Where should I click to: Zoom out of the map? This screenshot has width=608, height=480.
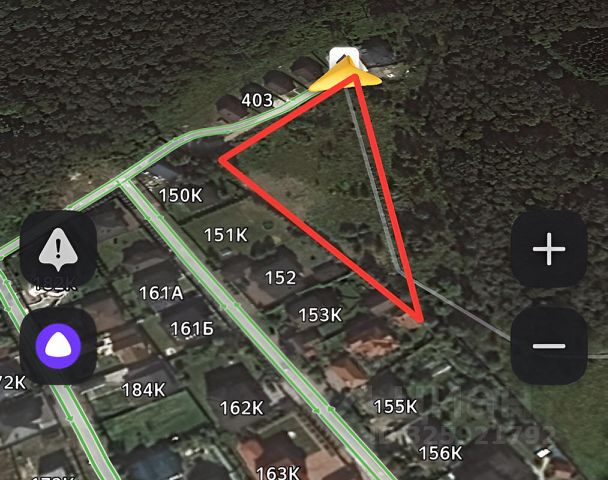pos(548,346)
